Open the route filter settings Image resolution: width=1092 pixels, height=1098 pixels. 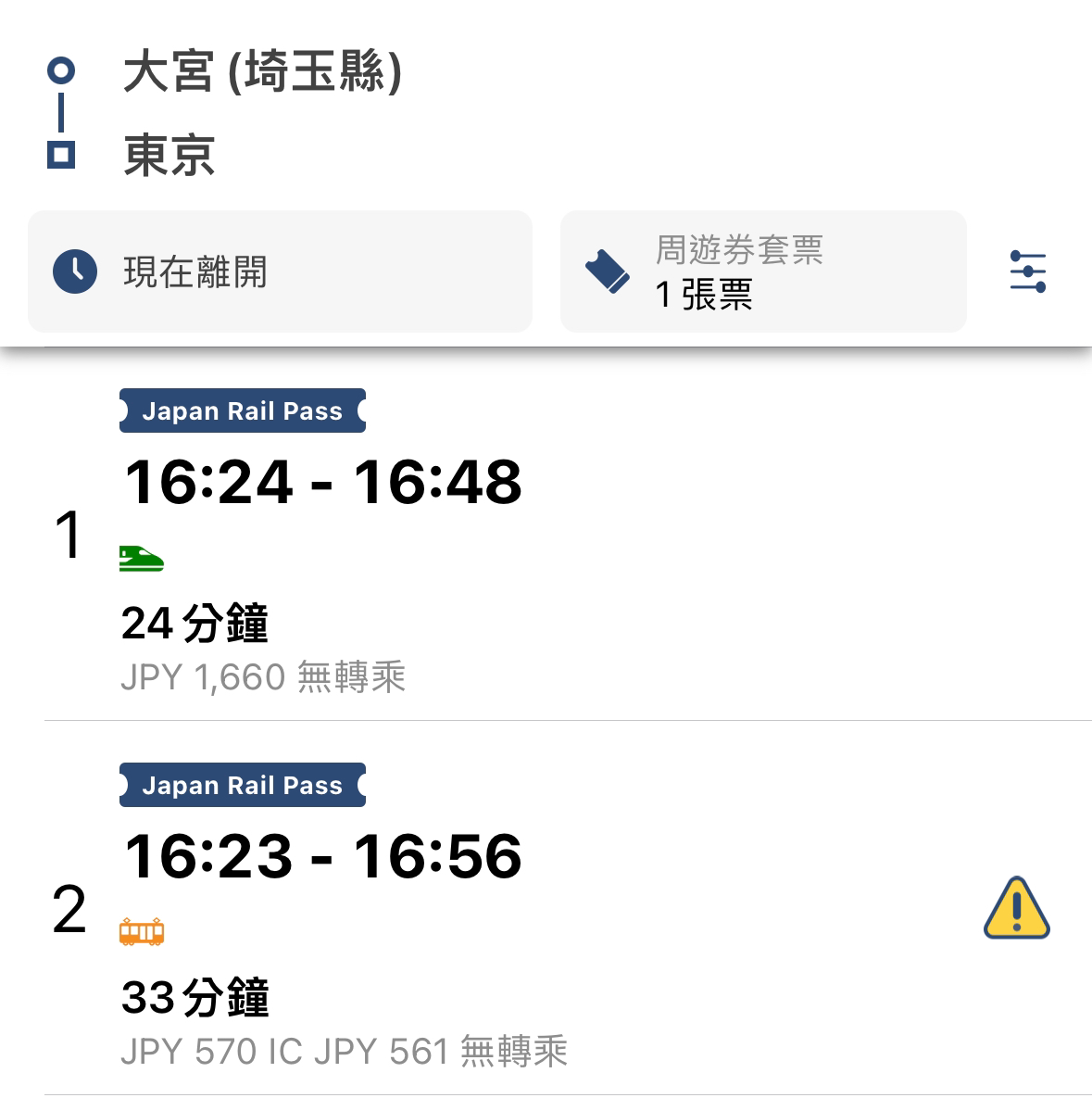tap(1027, 272)
